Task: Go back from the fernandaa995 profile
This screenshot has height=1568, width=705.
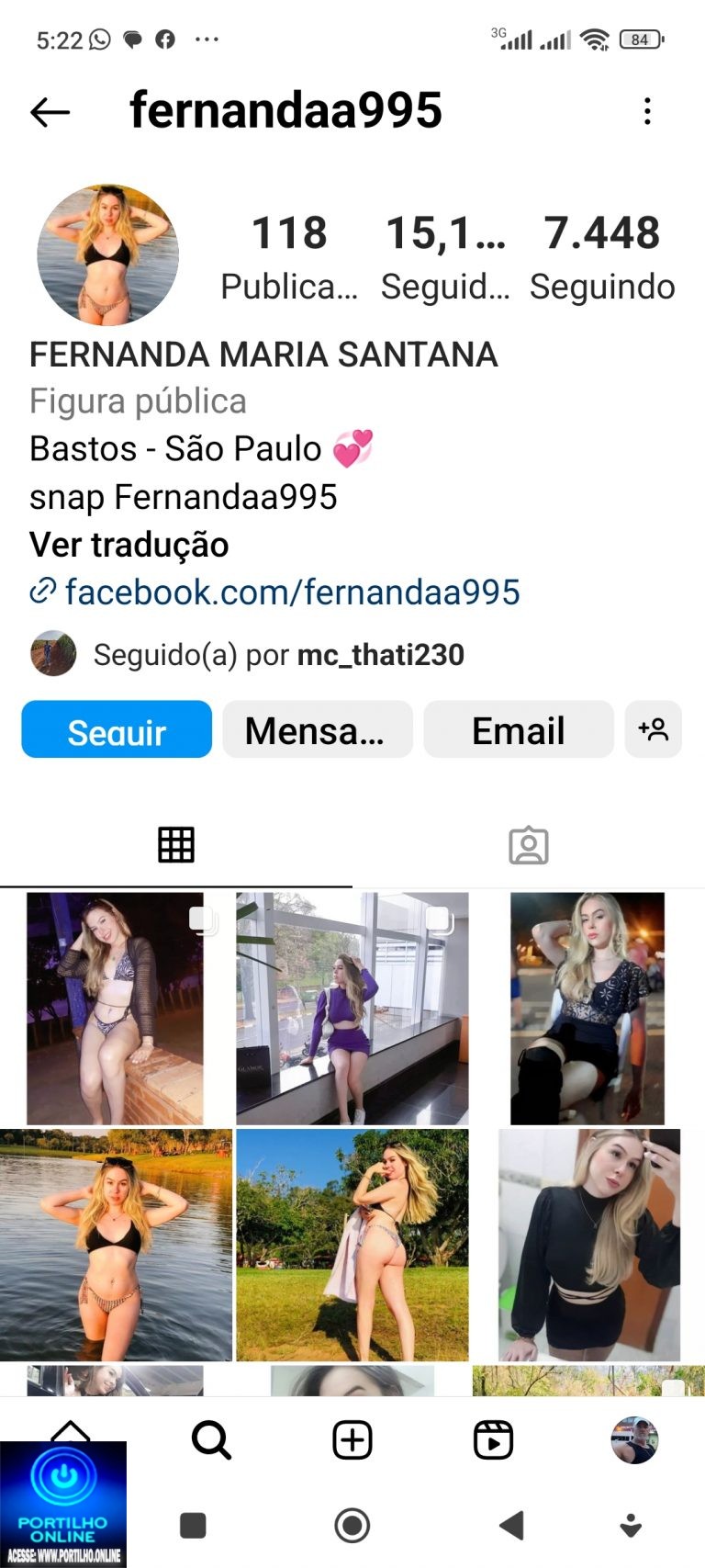Action: [x=50, y=112]
